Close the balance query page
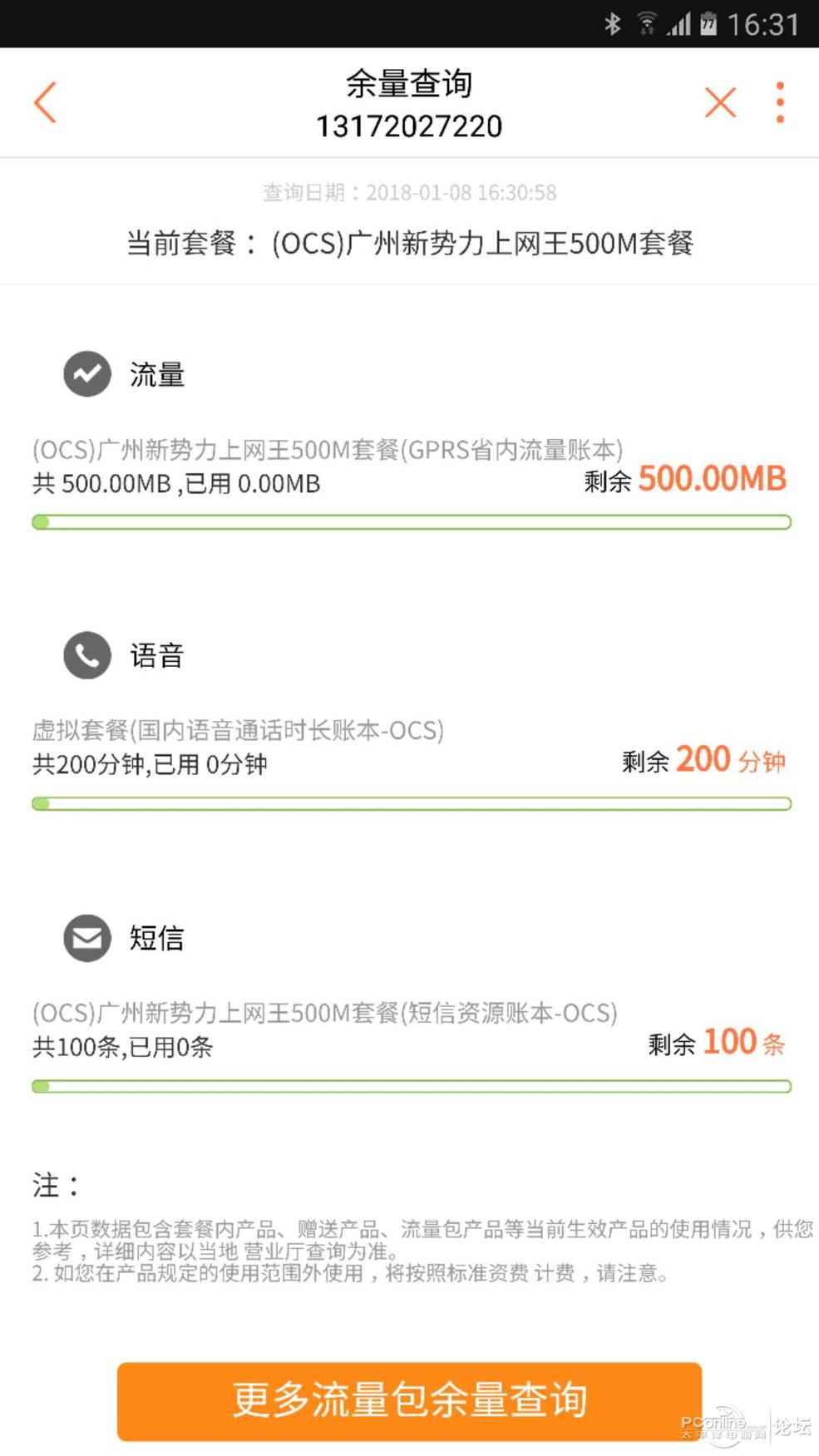The width and height of the screenshot is (819, 1456). (720, 102)
